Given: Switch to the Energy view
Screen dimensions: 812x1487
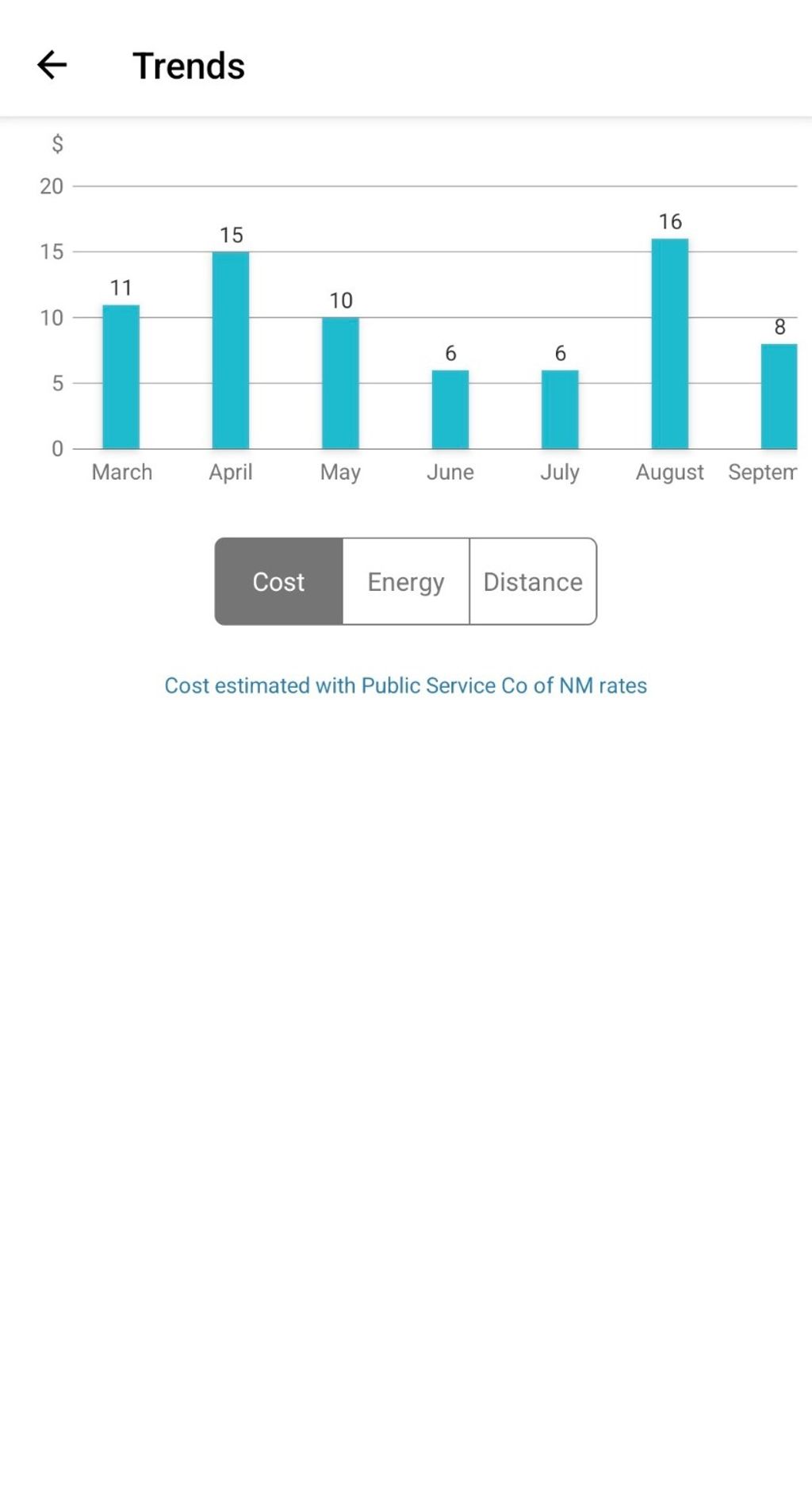Looking at the screenshot, I should click(x=406, y=581).
